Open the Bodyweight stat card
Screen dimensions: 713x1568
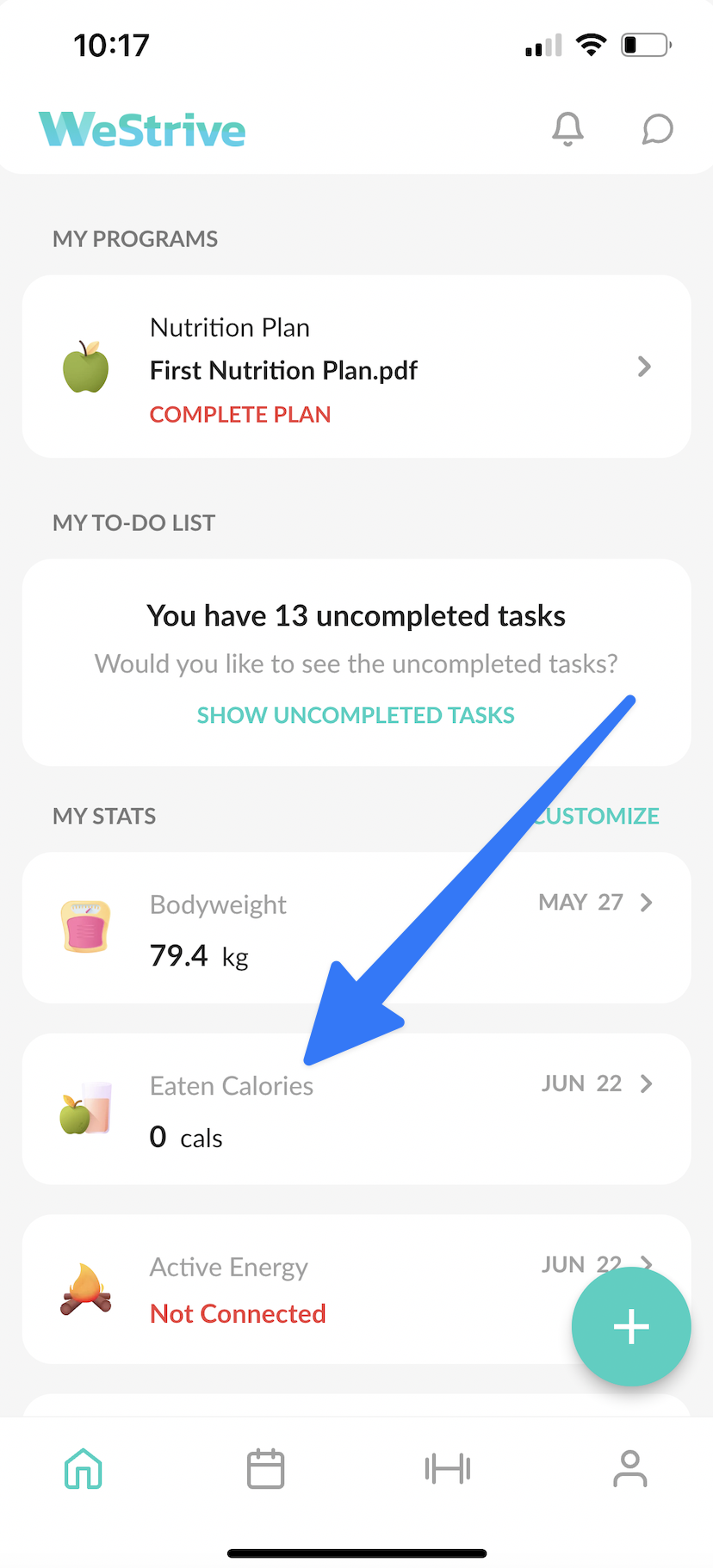(356, 928)
